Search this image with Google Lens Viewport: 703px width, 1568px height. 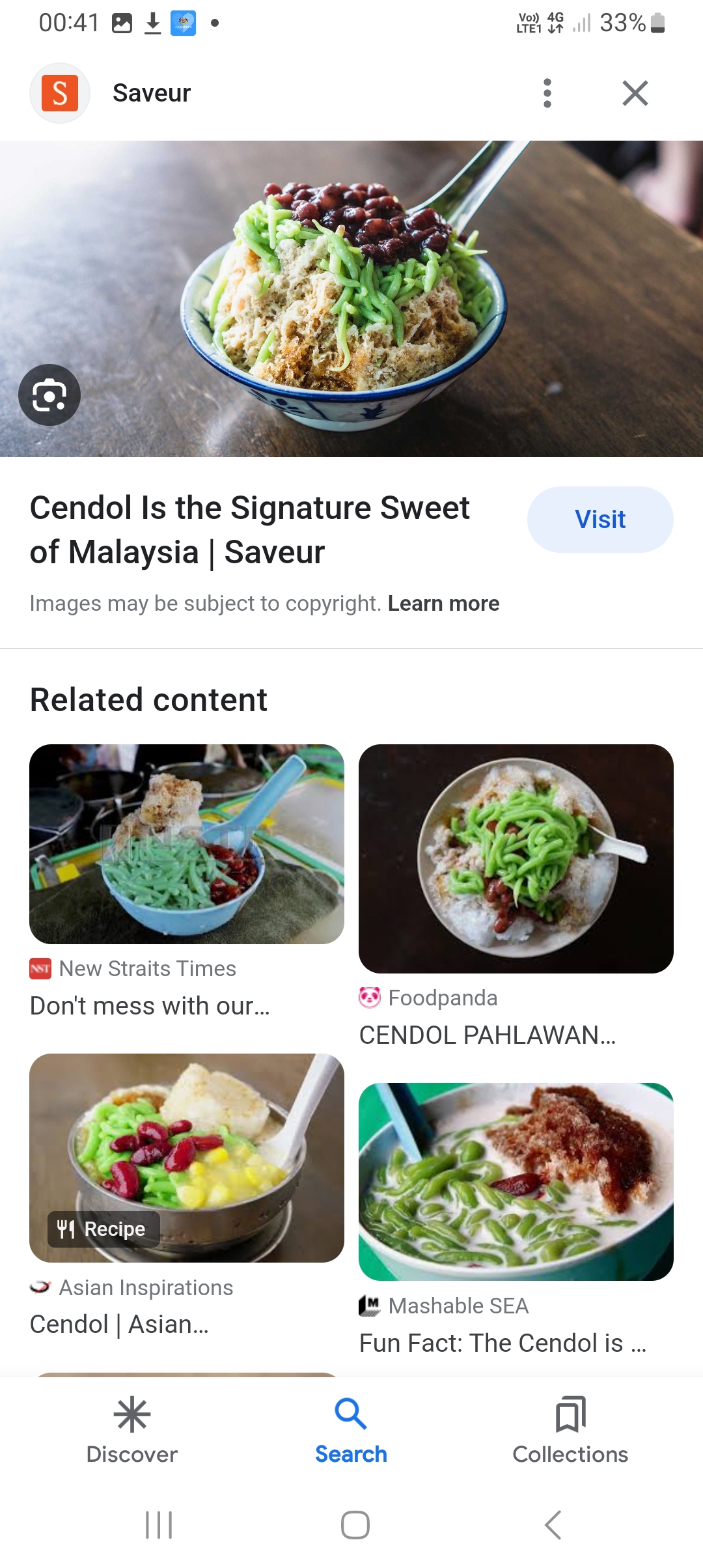tap(49, 395)
